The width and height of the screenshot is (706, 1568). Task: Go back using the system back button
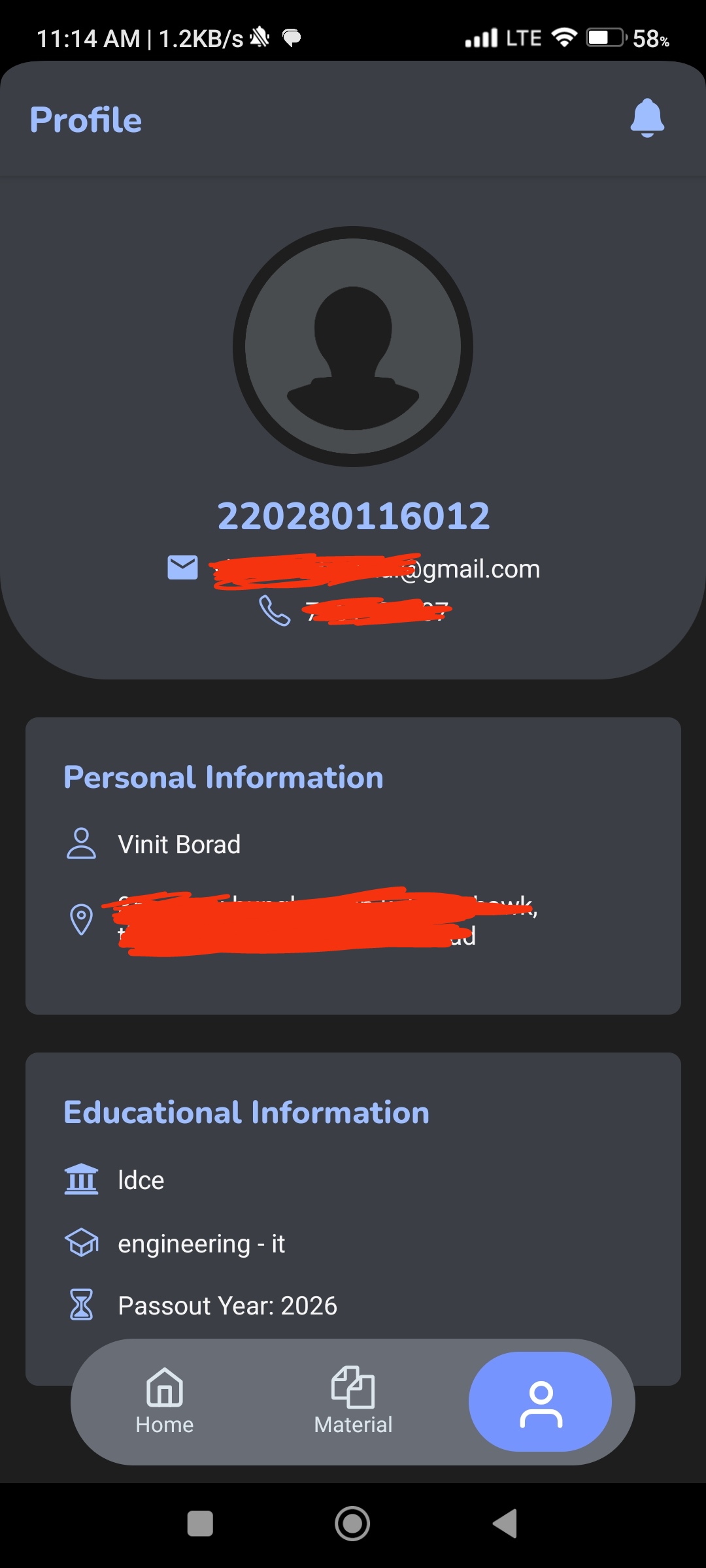click(x=505, y=1524)
